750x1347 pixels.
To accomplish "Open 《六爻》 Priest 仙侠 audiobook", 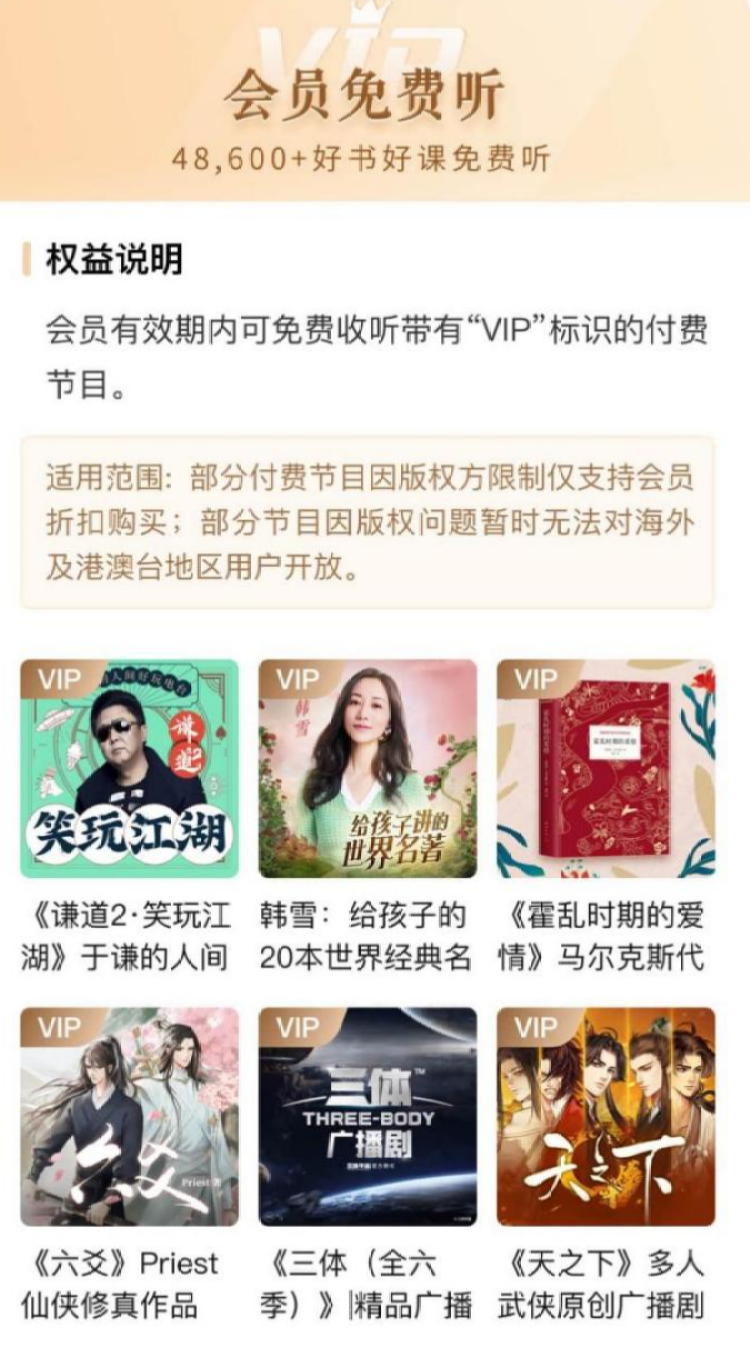I will click(x=129, y=1116).
